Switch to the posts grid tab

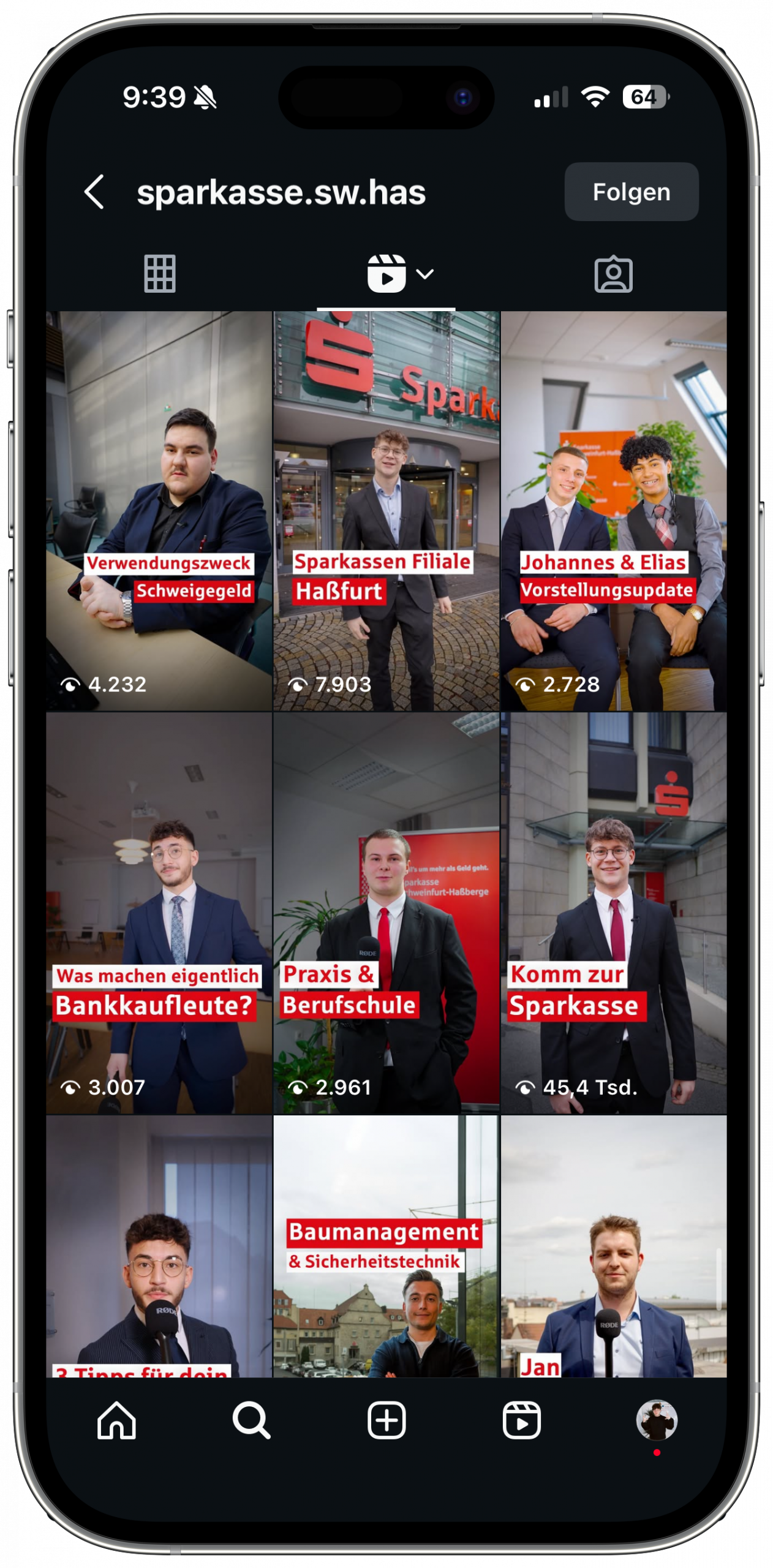click(x=160, y=273)
